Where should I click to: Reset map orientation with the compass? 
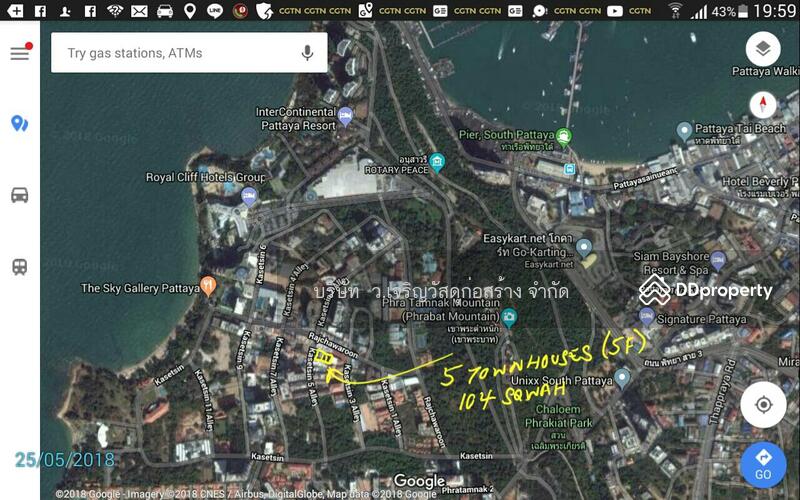click(x=763, y=105)
